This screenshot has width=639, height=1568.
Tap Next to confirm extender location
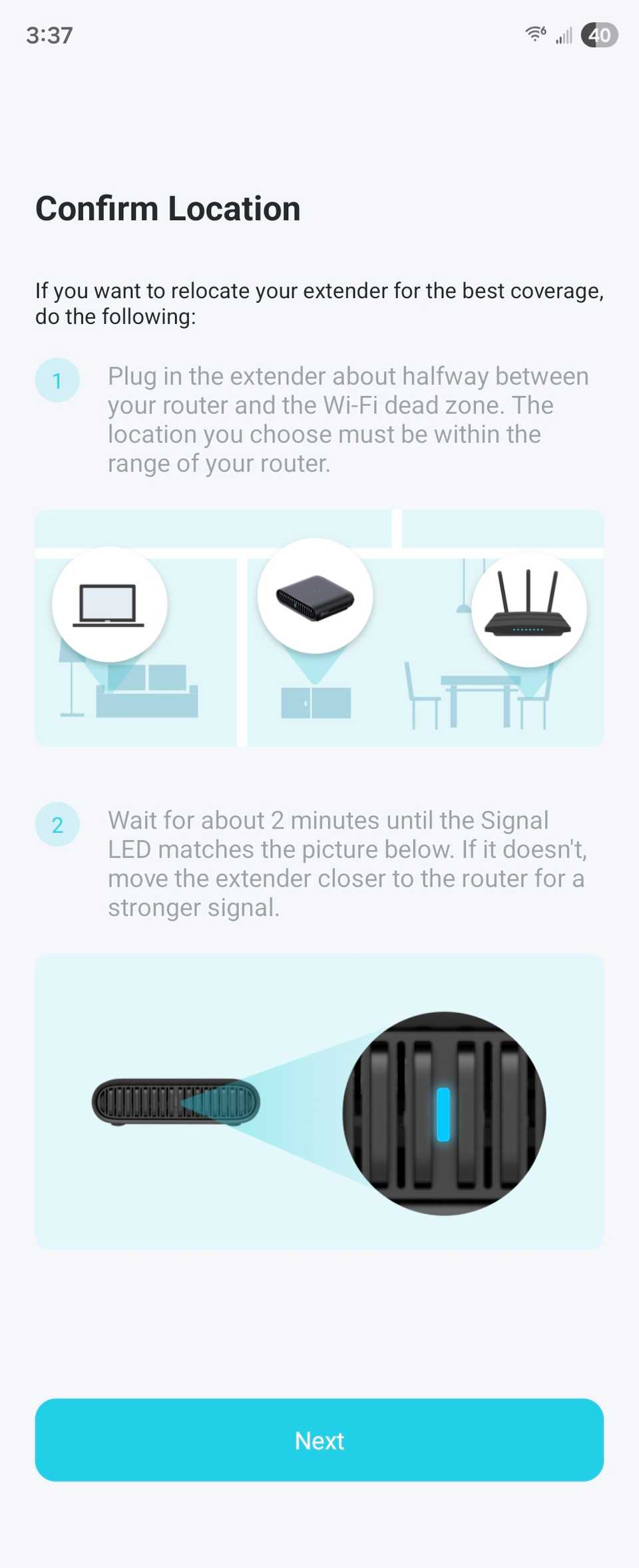pos(319,1440)
